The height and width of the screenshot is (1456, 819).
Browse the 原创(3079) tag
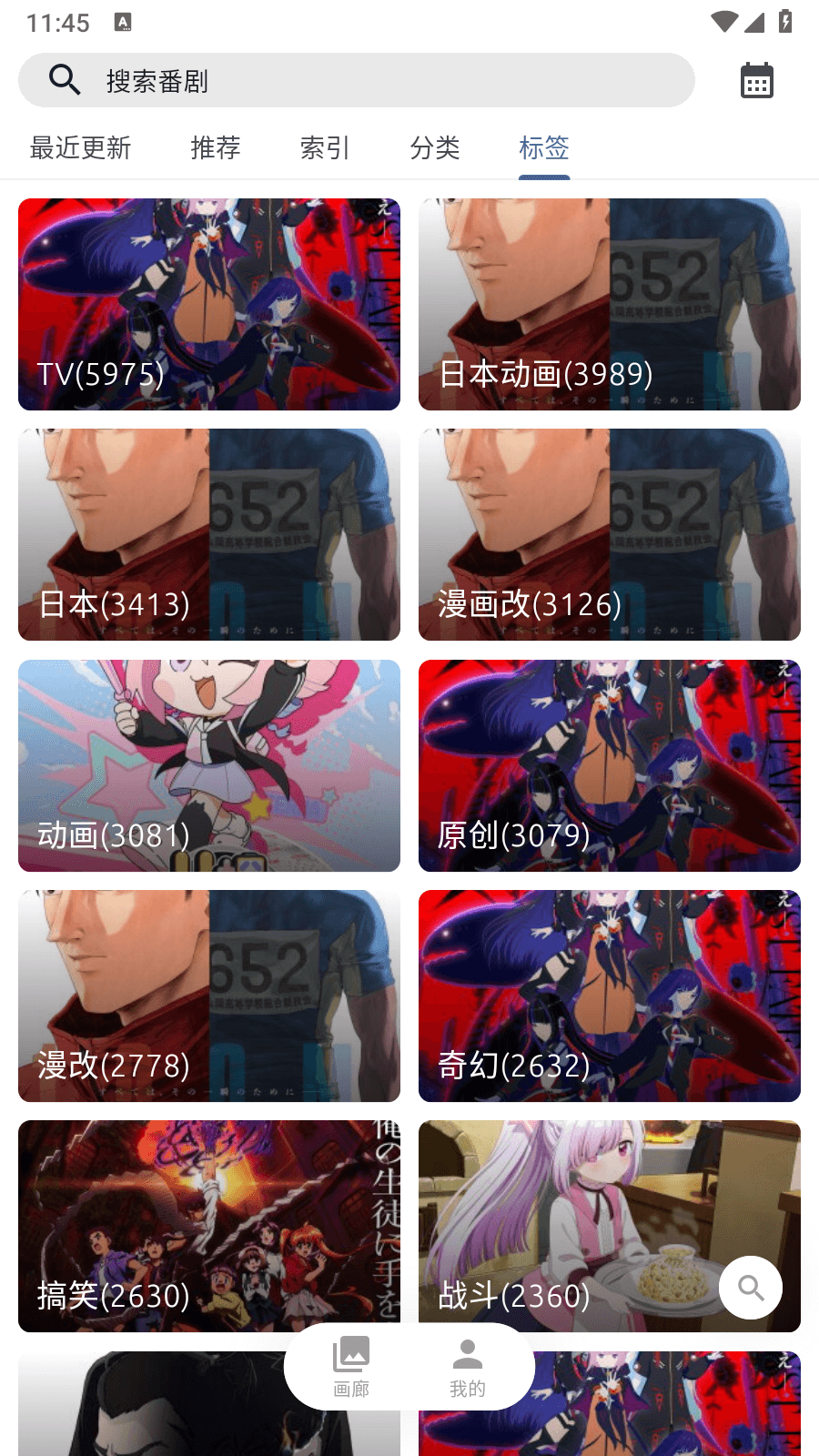(x=610, y=765)
